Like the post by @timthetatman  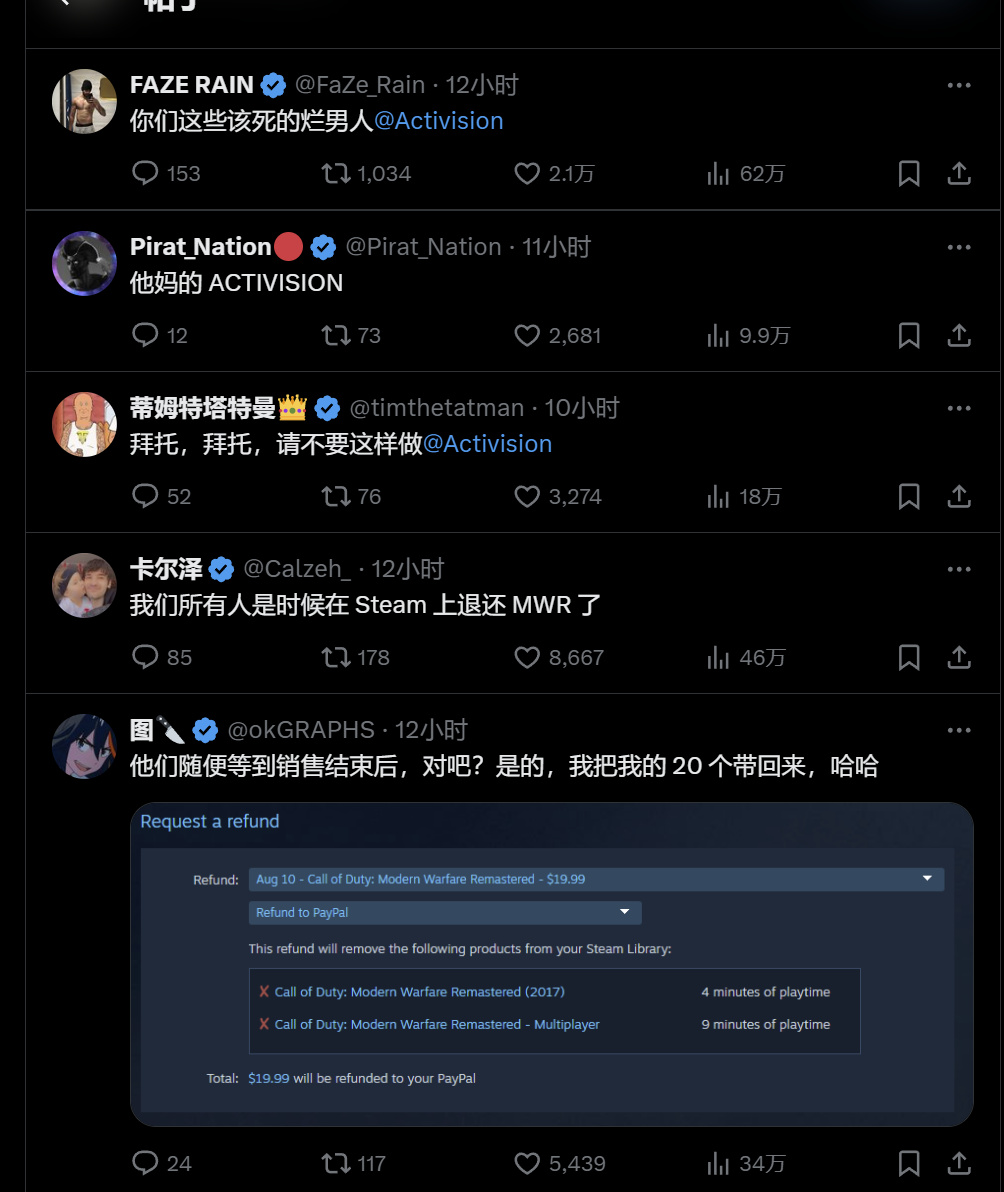coord(527,496)
